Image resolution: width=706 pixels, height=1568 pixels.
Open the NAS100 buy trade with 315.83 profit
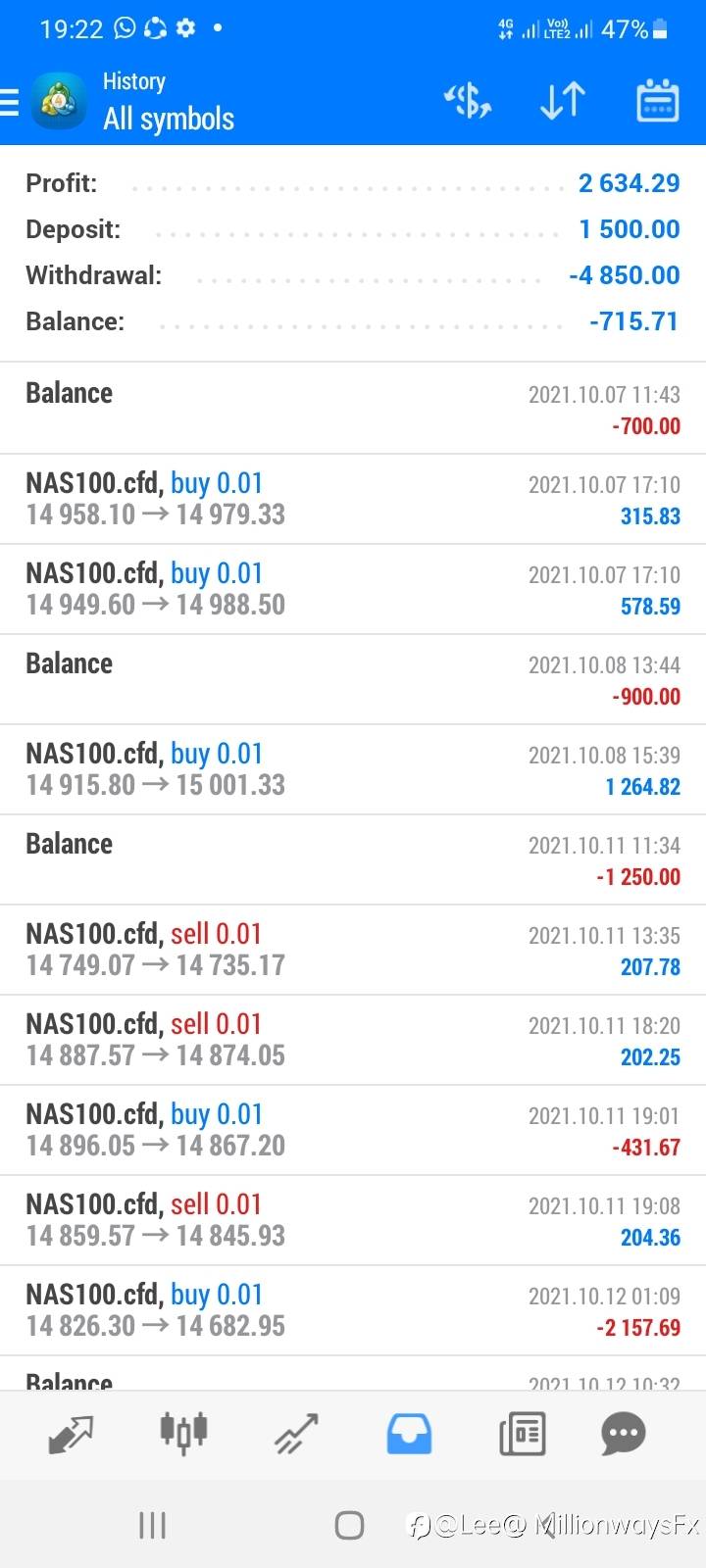(353, 499)
